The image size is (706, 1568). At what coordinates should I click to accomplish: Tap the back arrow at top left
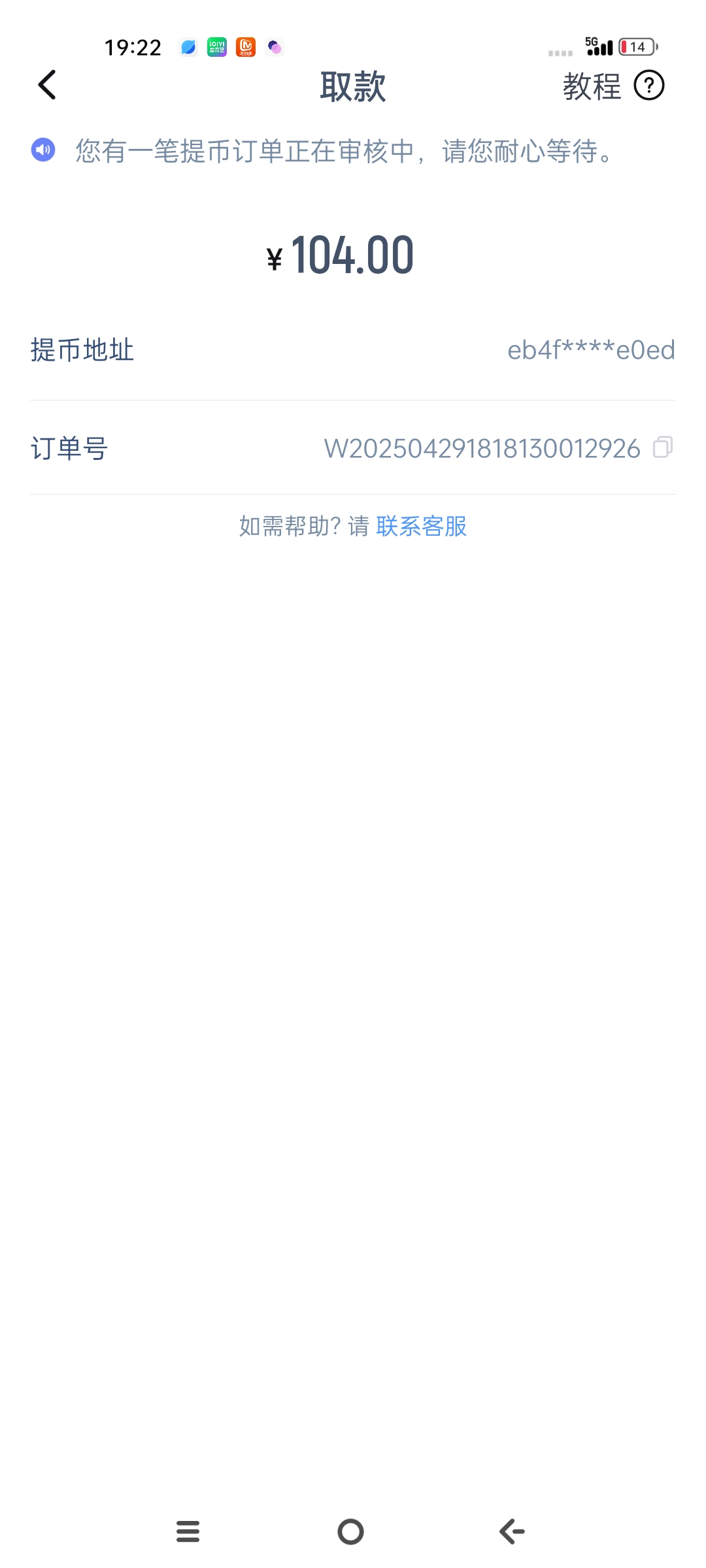coord(46,86)
